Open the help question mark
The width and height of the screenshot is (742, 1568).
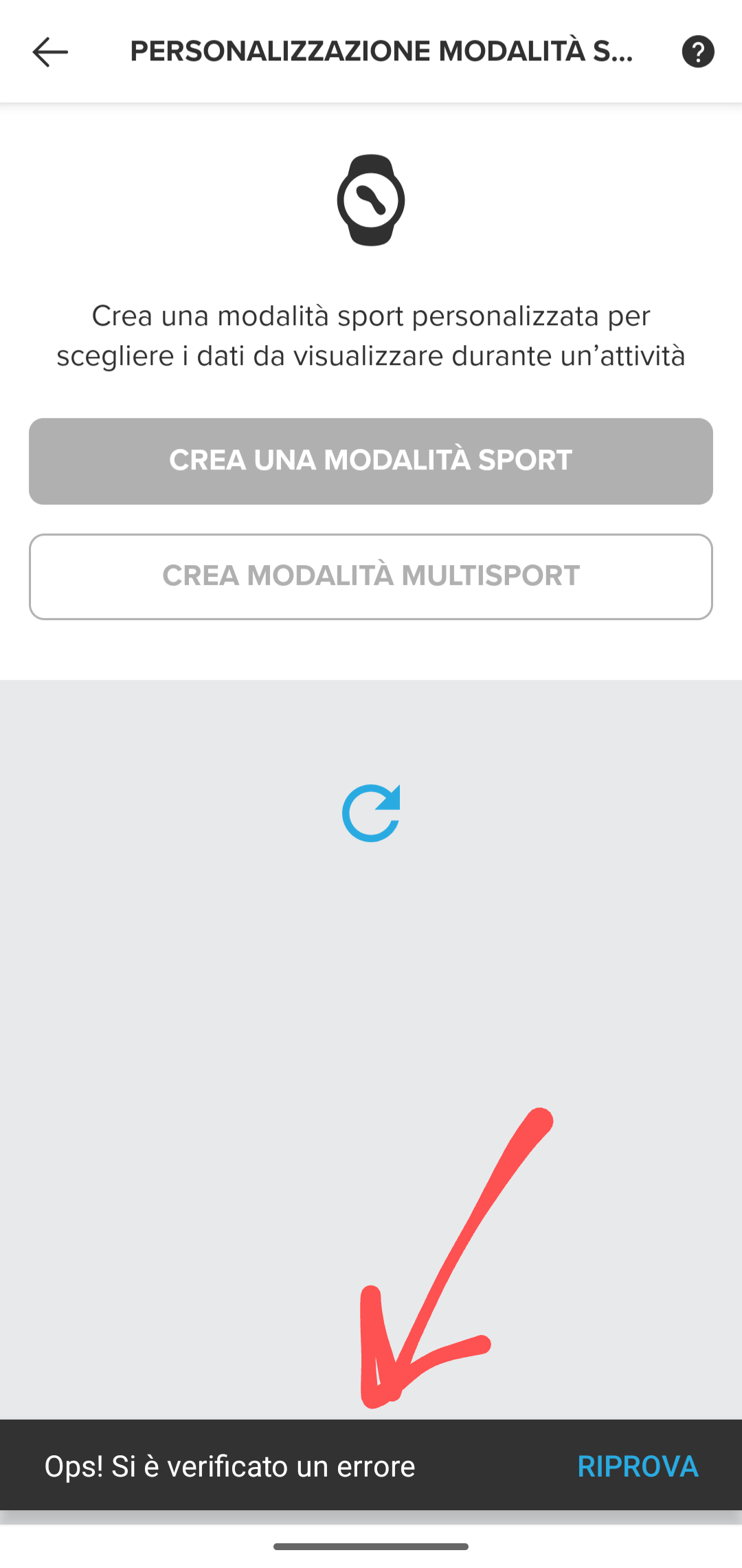coord(697,52)
